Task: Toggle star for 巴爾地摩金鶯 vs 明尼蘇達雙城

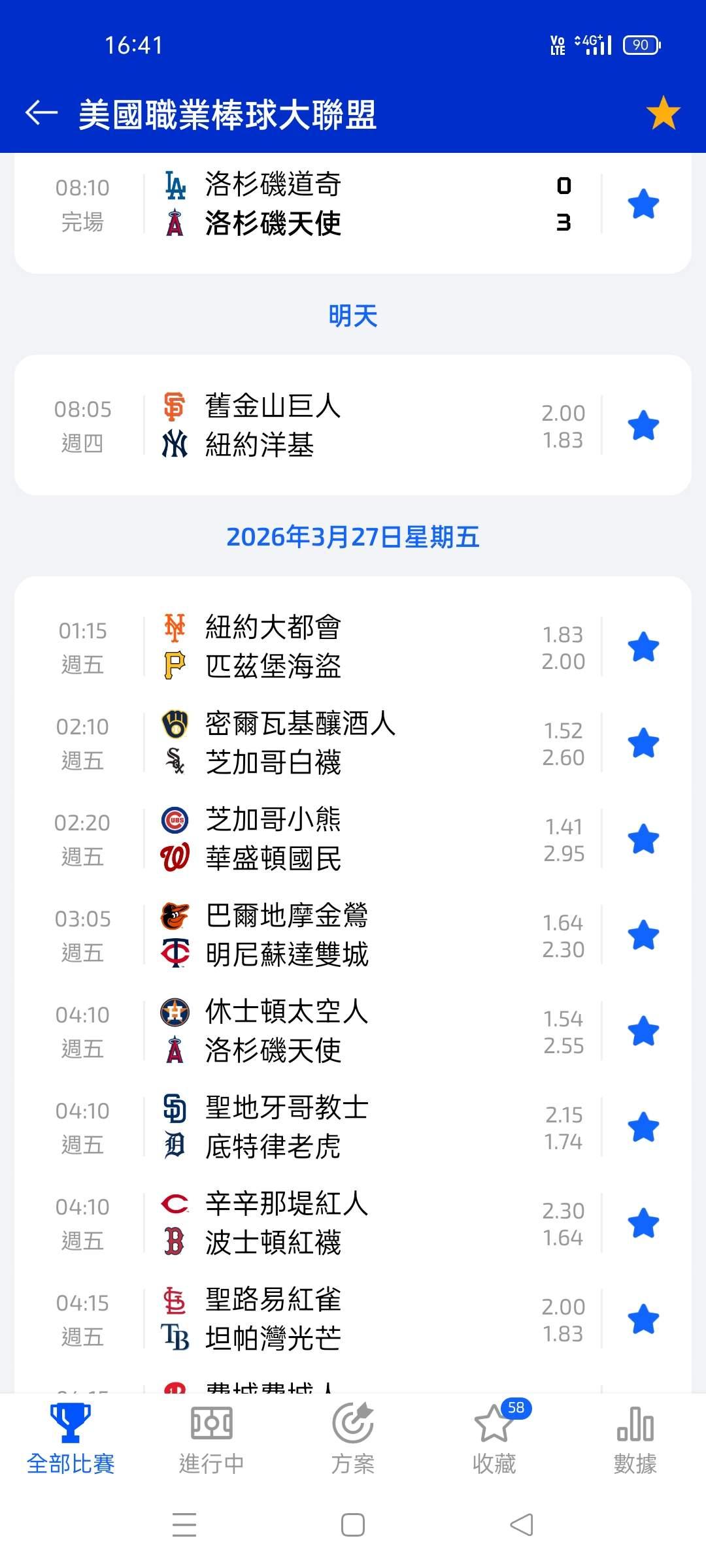Action: 643,935
